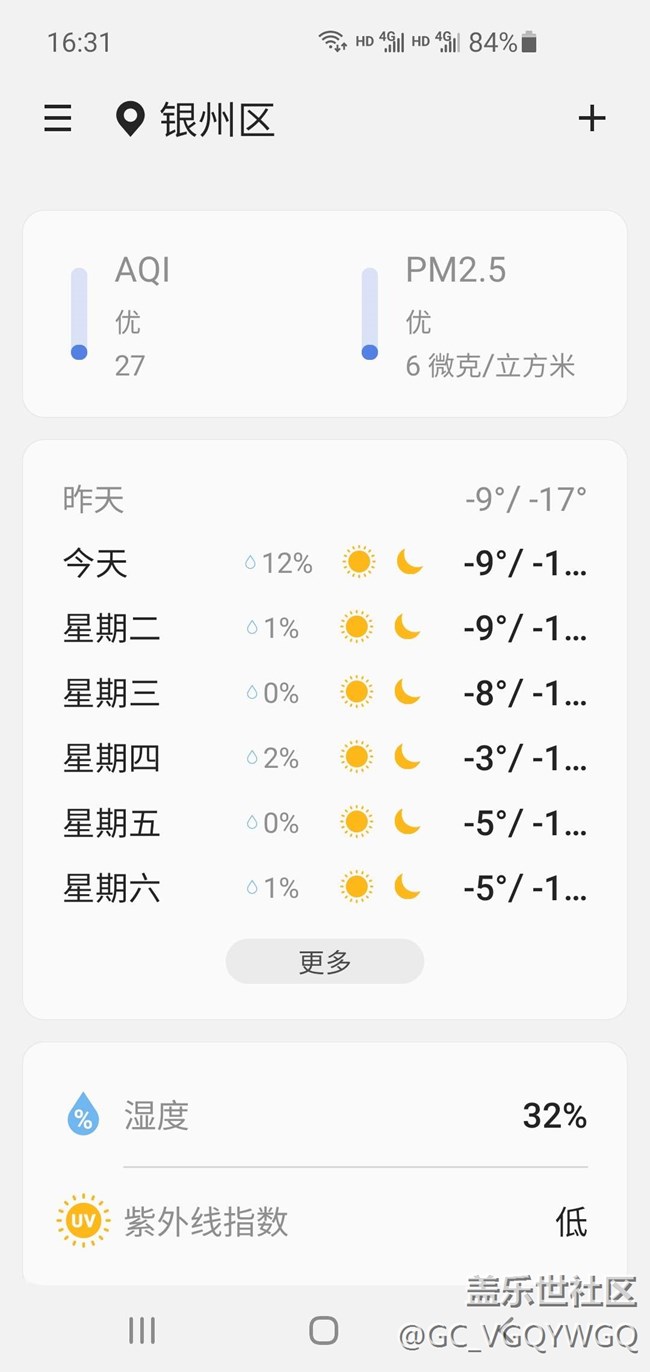Add a new city with the plus icon

click(592, 119)
